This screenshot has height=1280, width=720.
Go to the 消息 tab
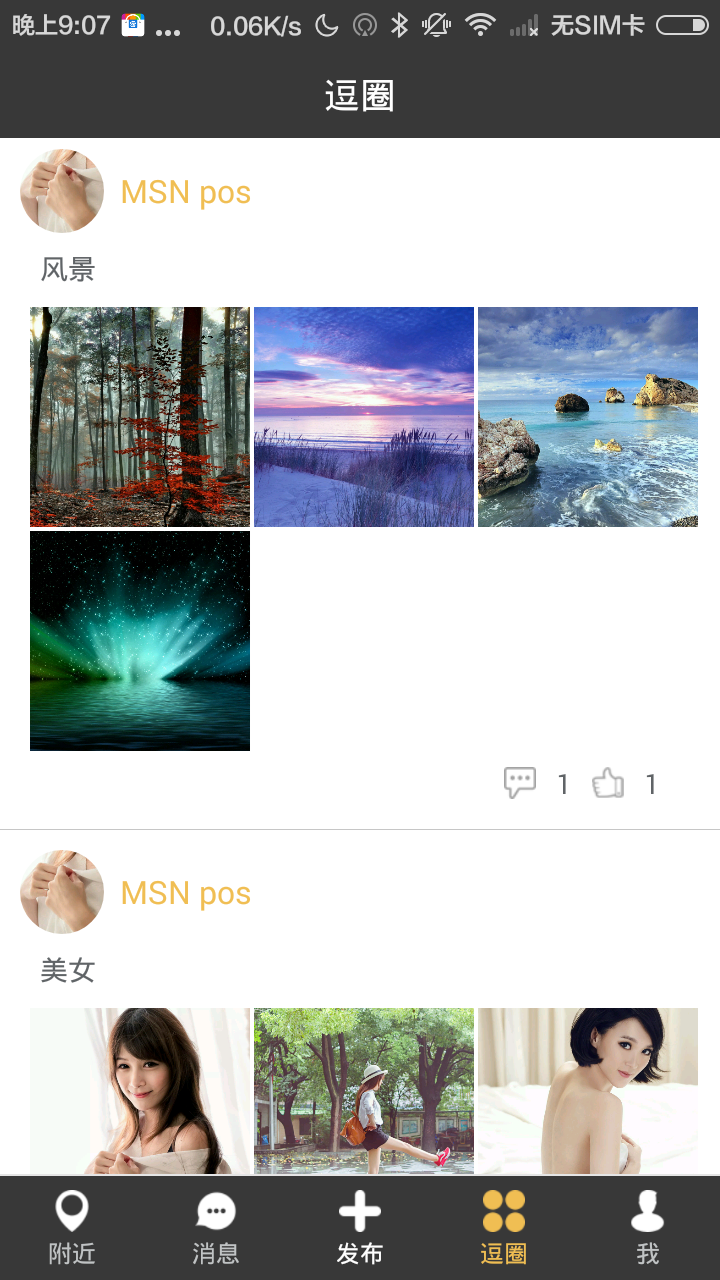coord(216,1228)
